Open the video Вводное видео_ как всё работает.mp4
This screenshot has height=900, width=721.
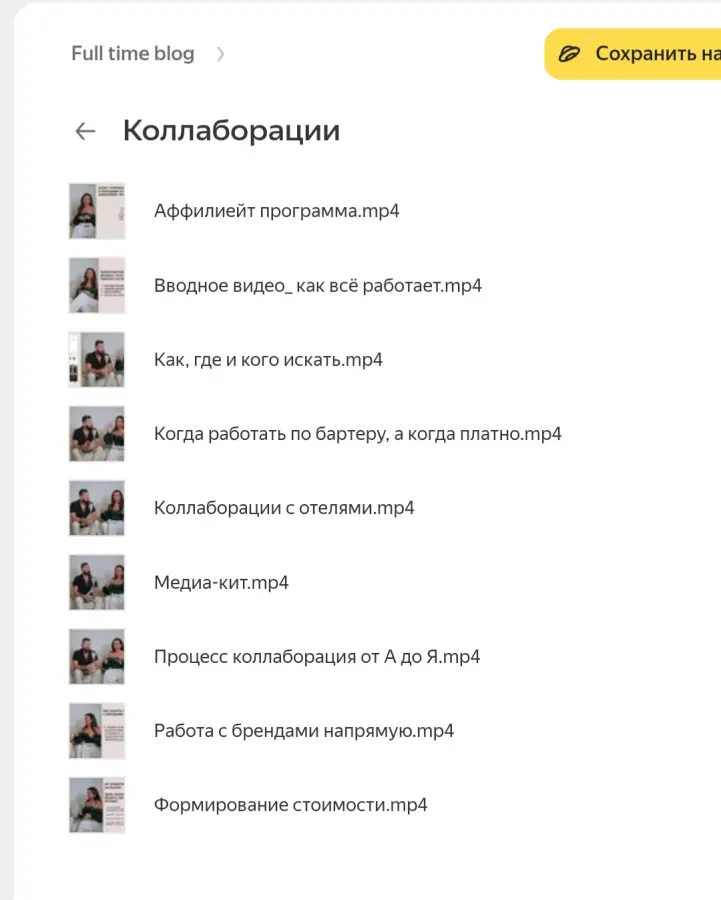tap(318, 285)
